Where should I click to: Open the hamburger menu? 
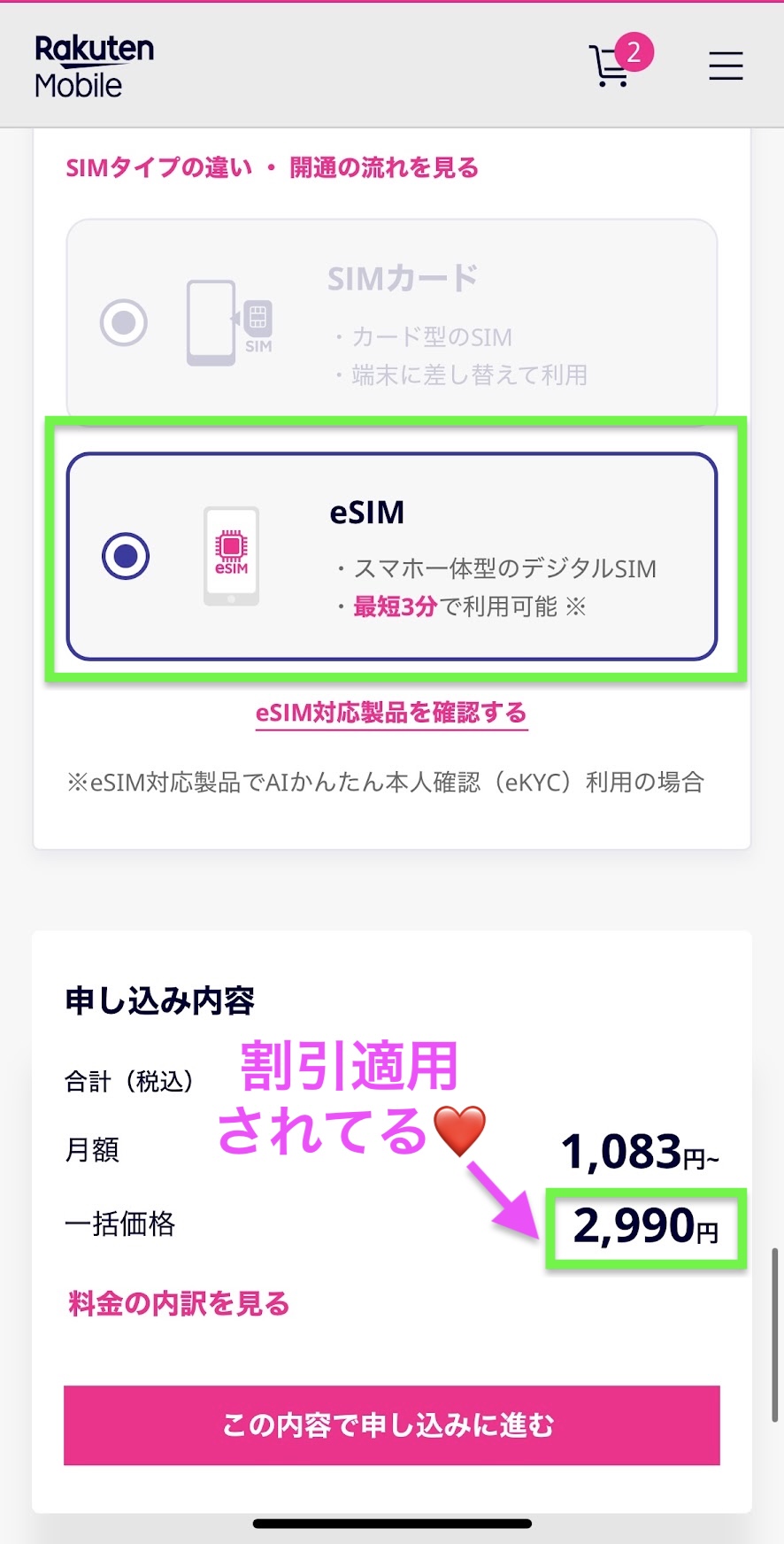pyautogui.click(x=726, y=66)
